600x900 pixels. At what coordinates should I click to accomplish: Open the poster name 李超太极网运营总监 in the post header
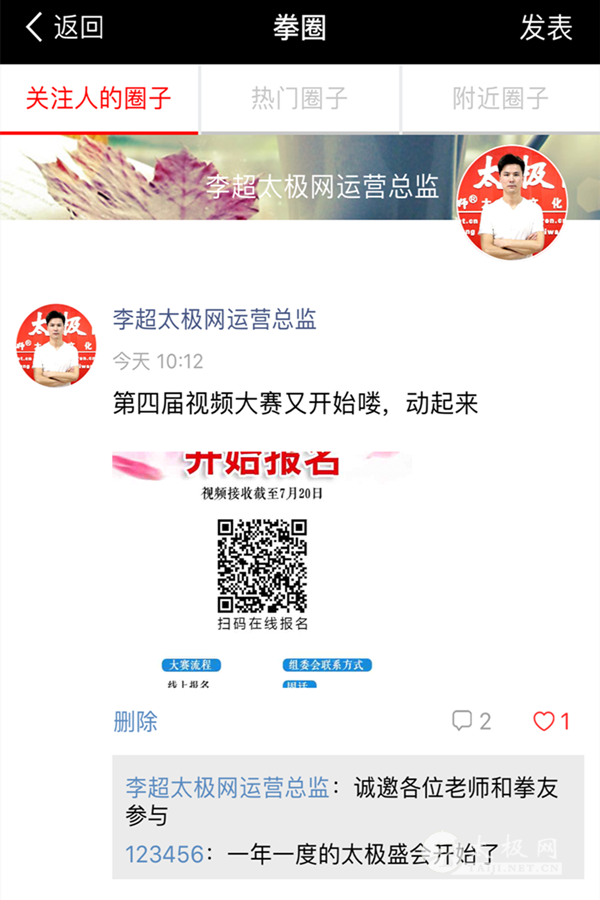[x=214, y=320]
